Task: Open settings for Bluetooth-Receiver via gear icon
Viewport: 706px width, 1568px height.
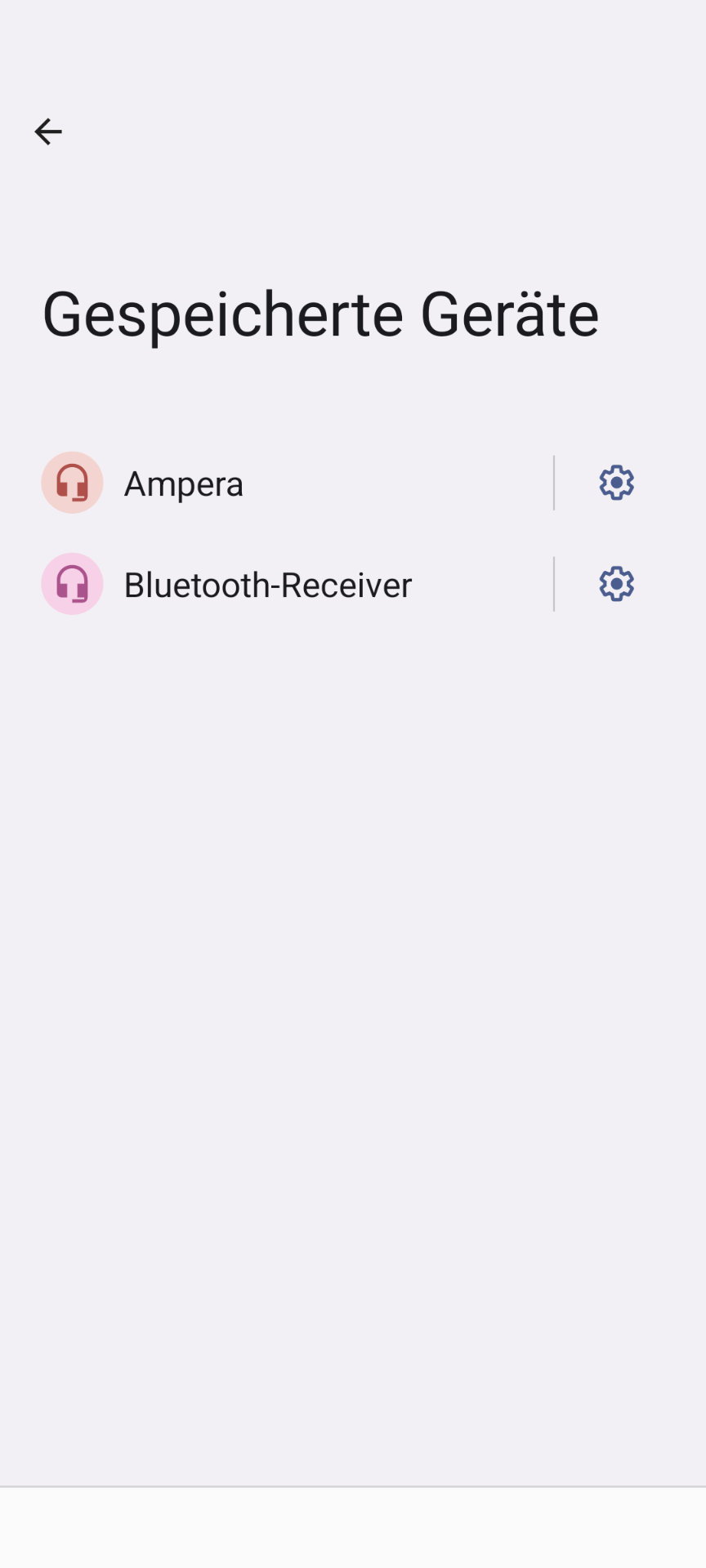Action: (616, 583)
